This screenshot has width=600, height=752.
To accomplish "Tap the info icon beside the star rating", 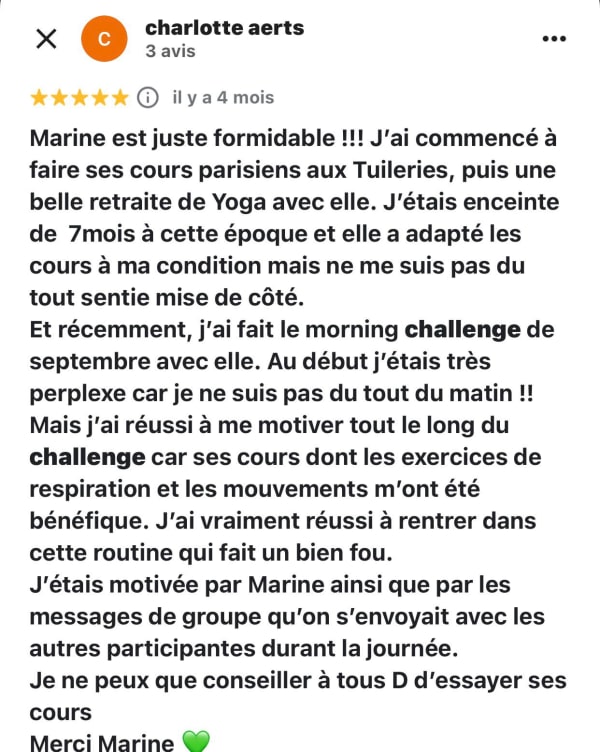I will click(x=148, y=97).
